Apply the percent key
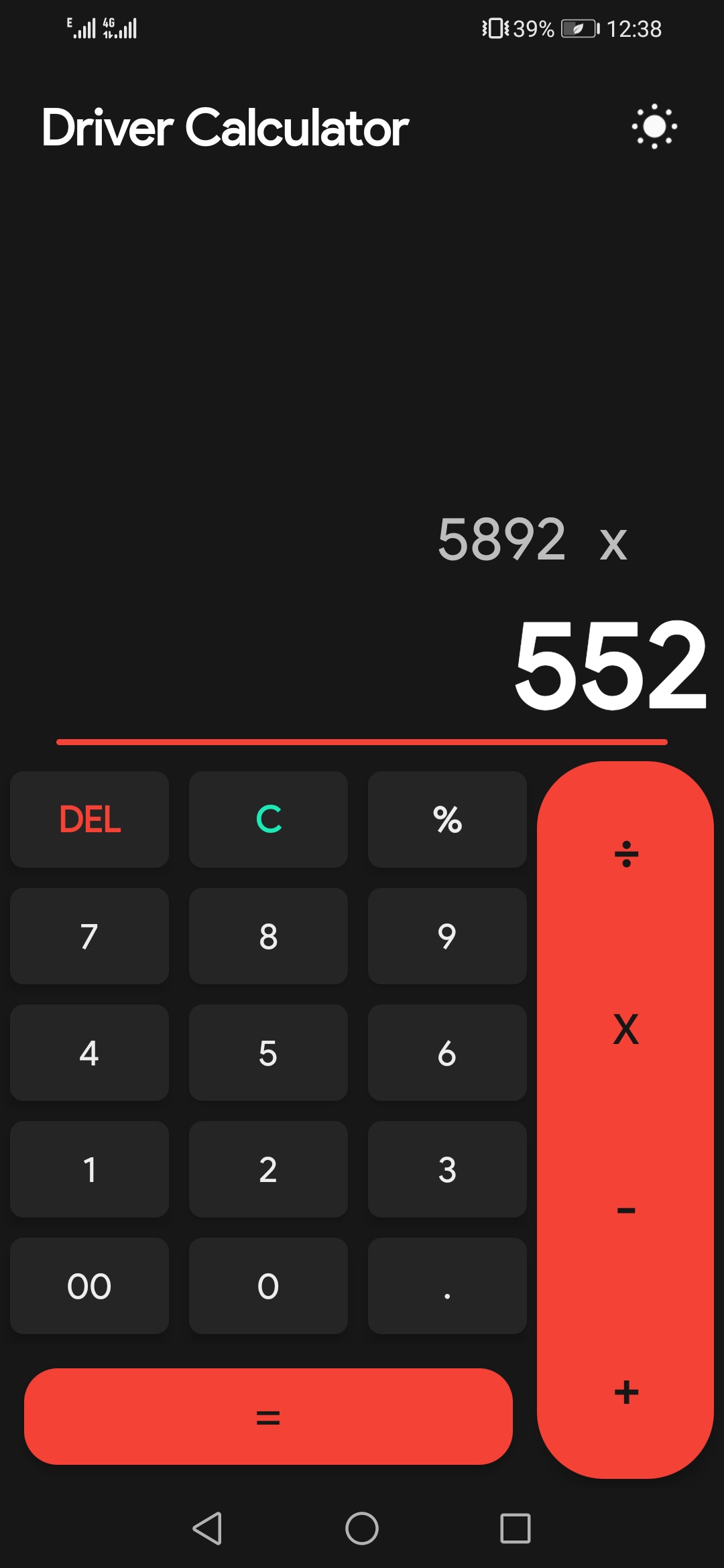The image size is (724, 1568). [447, 819]
